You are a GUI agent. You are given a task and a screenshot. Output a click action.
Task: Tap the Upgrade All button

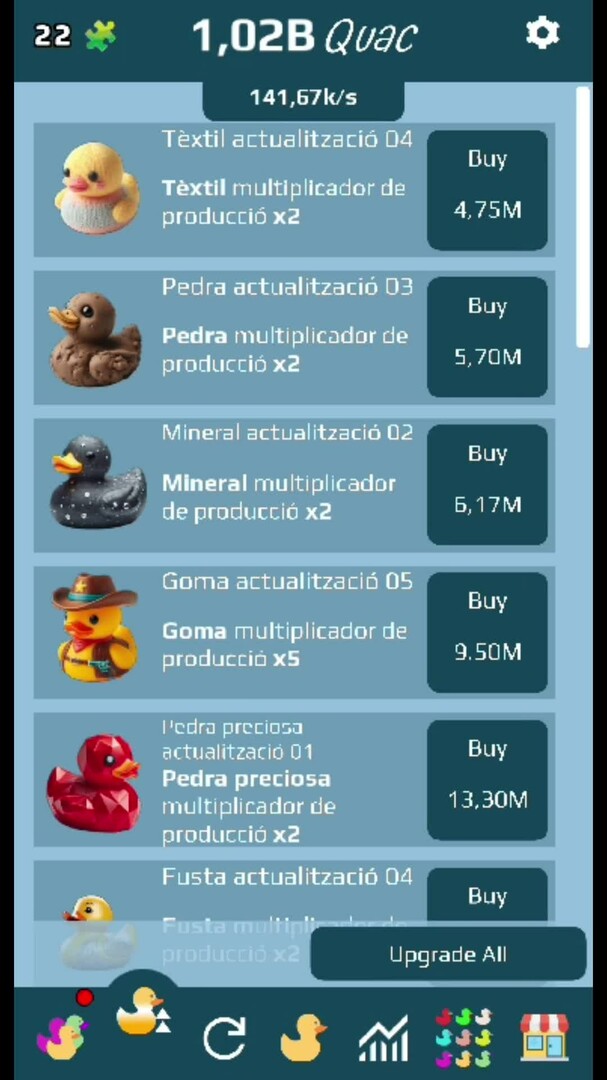(x=447, y=954)
